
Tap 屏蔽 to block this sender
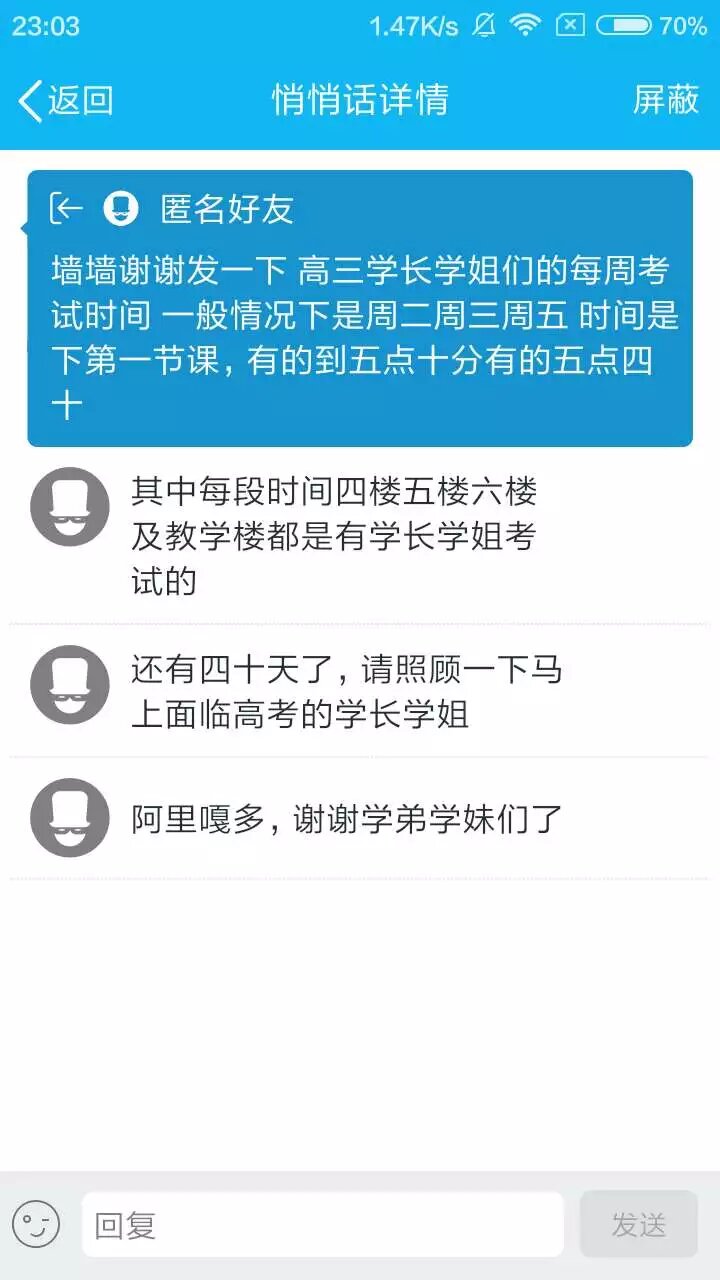pyautogui.click(x=665, y=100)
